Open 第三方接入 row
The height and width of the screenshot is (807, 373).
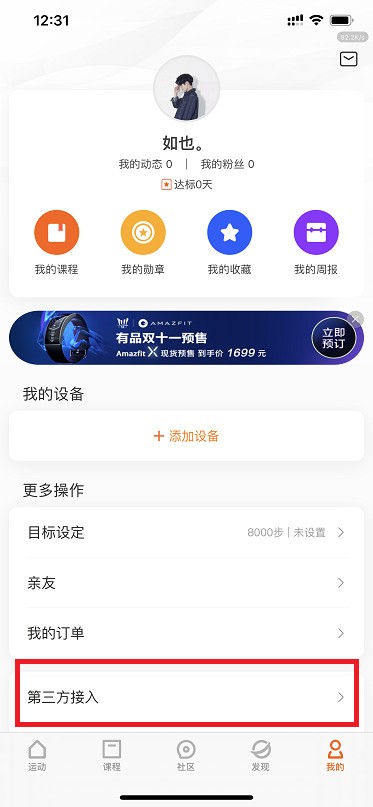point(186,697)
